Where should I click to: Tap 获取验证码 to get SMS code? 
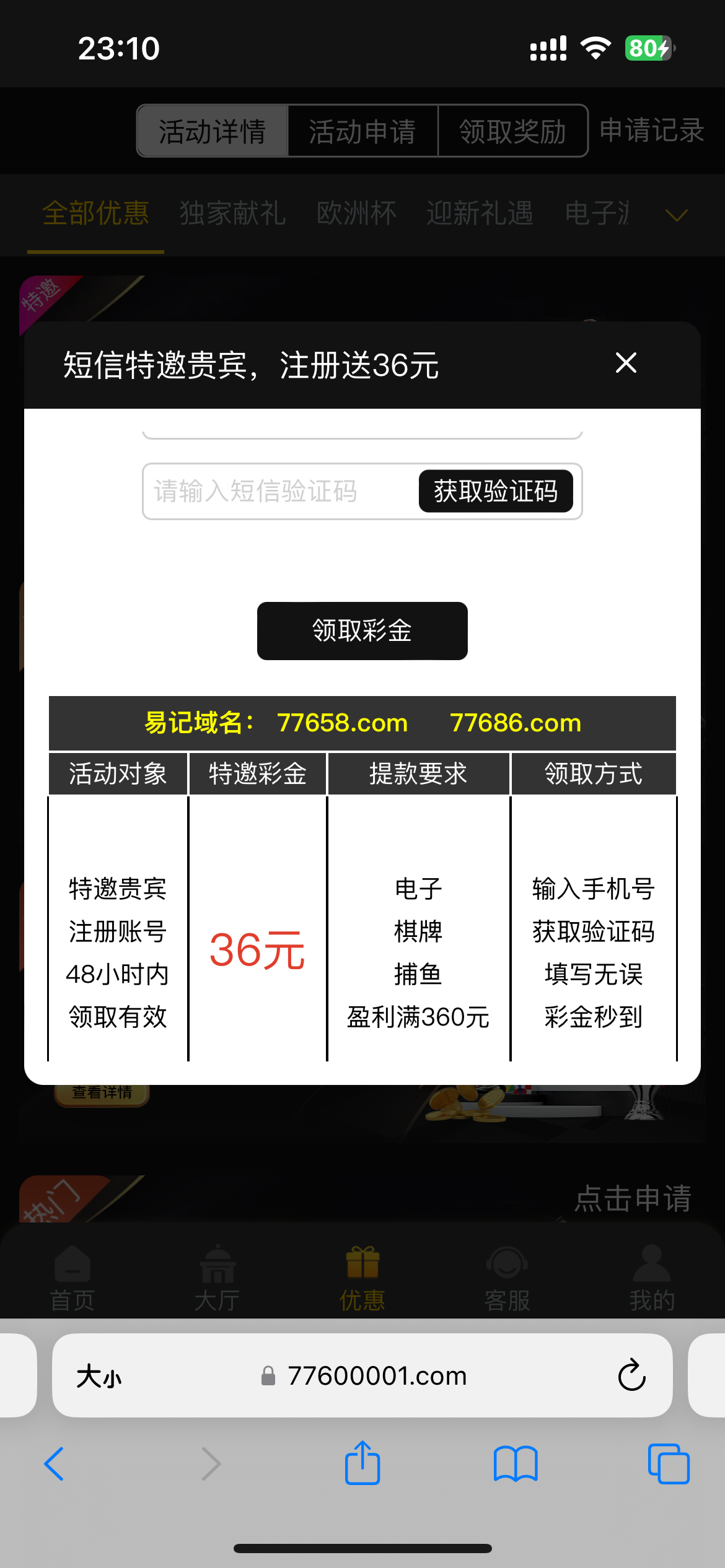click(495, 492)
